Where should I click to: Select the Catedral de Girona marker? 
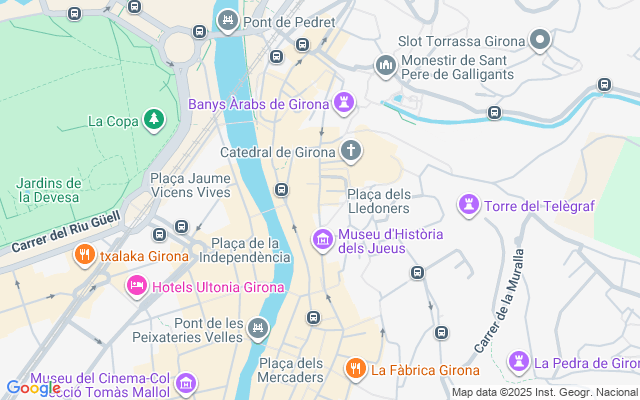point(351,152)
